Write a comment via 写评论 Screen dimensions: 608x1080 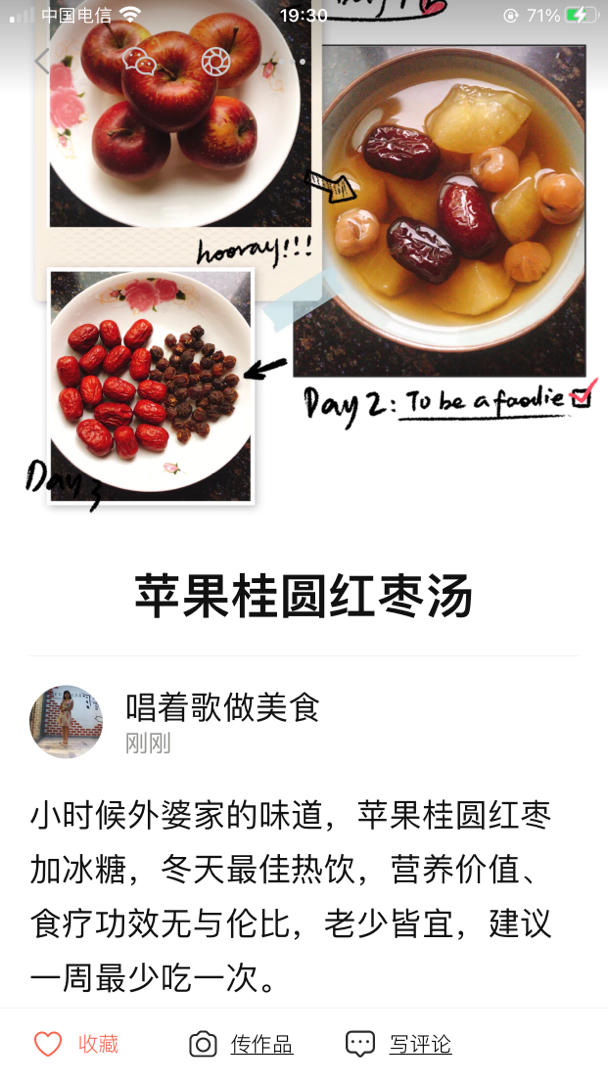tap(398, 1044)
